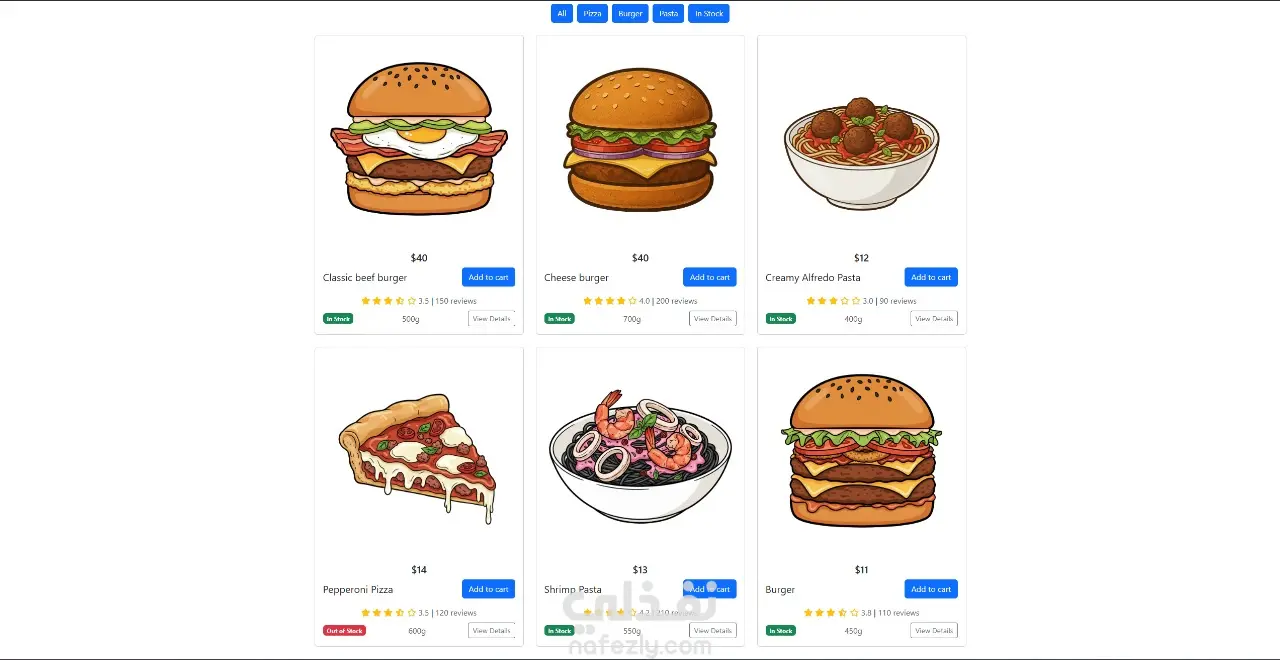Add Creamy Alfredo Pasta to cart
1280x660 pixels.
[931, 277]
